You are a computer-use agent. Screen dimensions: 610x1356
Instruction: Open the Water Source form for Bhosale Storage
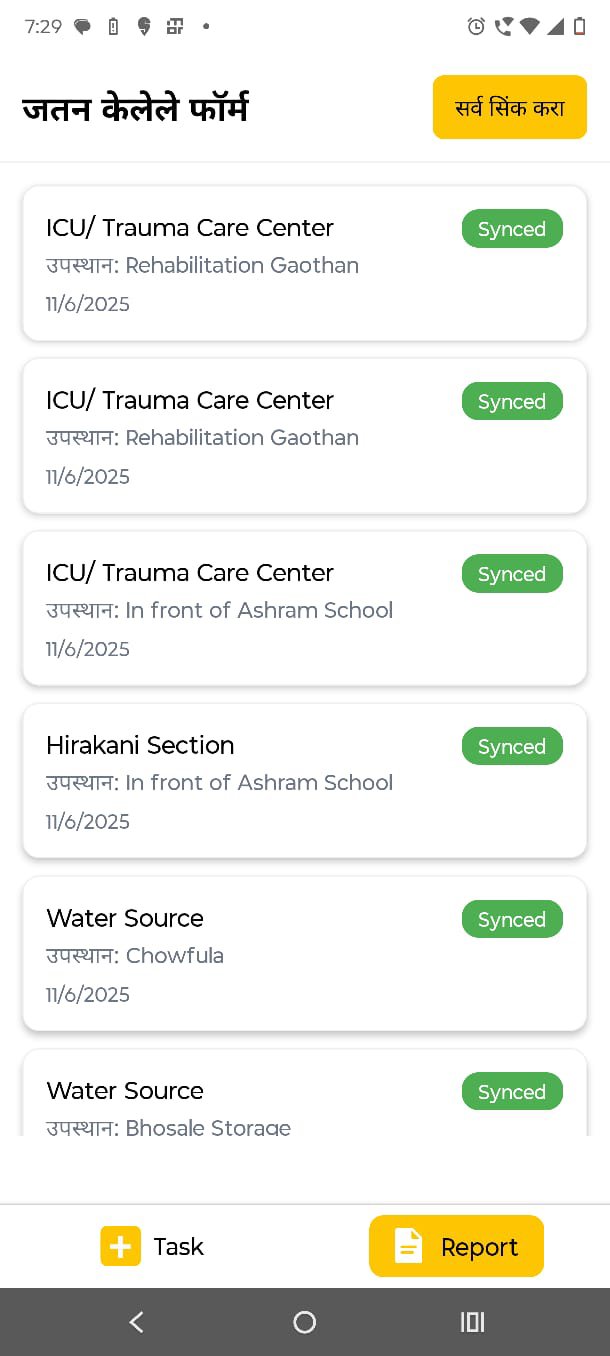tap(304, 1100)
